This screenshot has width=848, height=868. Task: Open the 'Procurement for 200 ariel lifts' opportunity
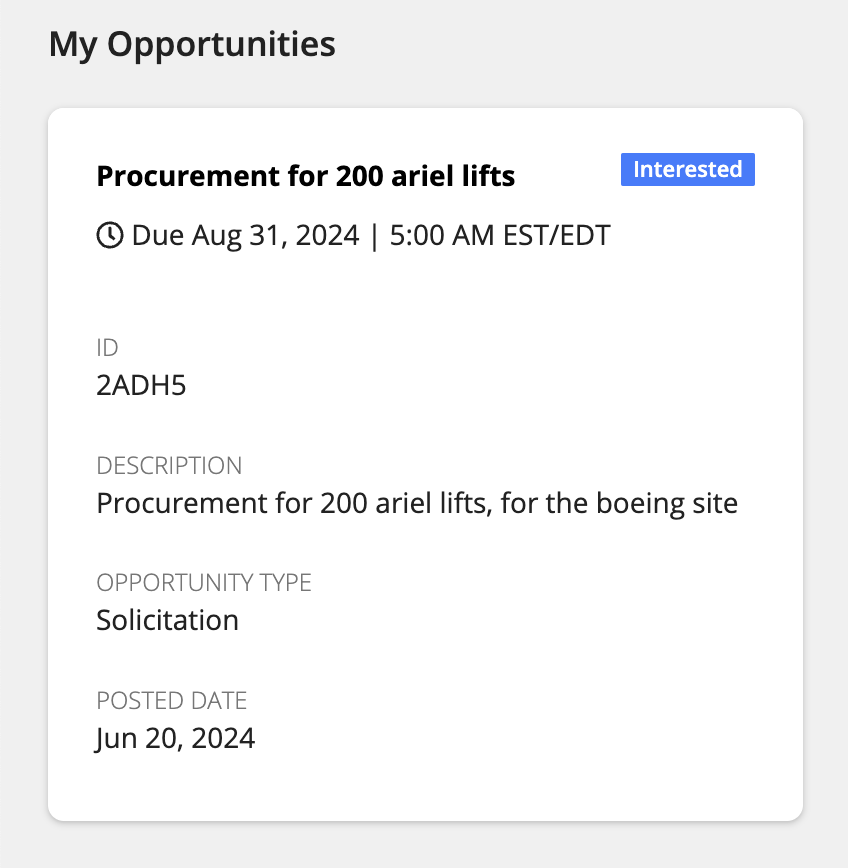coord(305,176)
